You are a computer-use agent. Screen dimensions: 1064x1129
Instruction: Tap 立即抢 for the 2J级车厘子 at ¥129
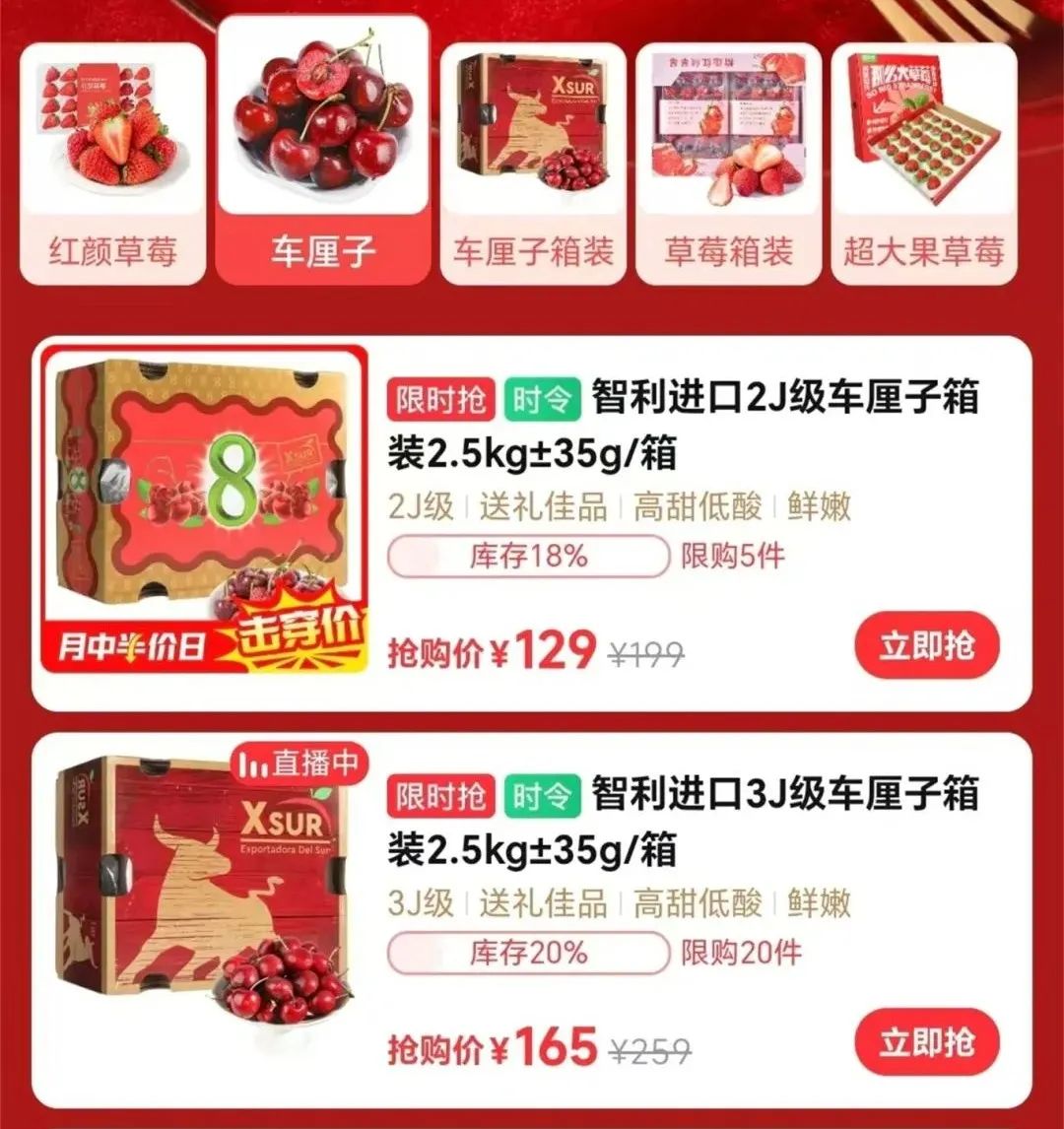[x=926, y=645]
